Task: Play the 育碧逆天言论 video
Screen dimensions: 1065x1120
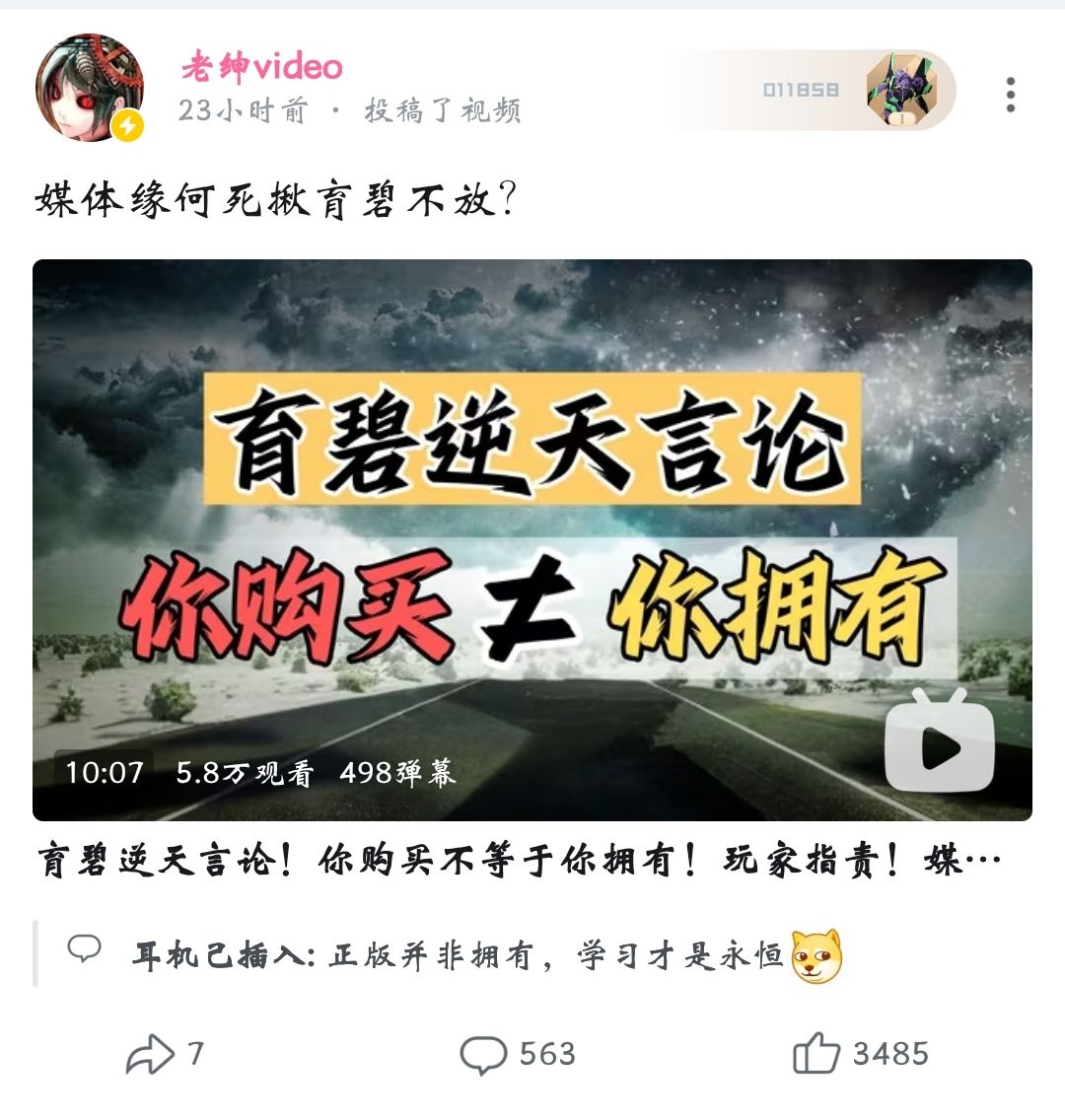Action: (532, 539)
